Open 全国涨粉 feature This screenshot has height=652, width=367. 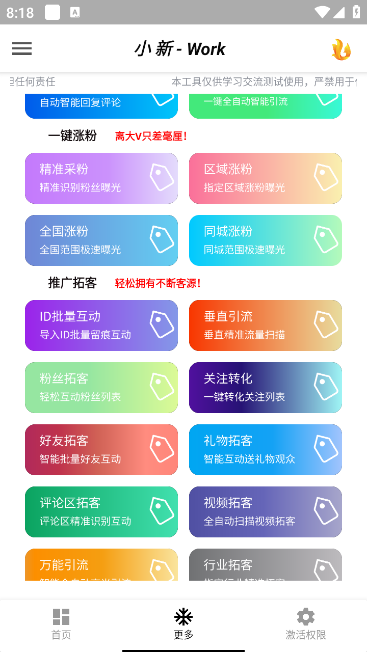[101, 240]
